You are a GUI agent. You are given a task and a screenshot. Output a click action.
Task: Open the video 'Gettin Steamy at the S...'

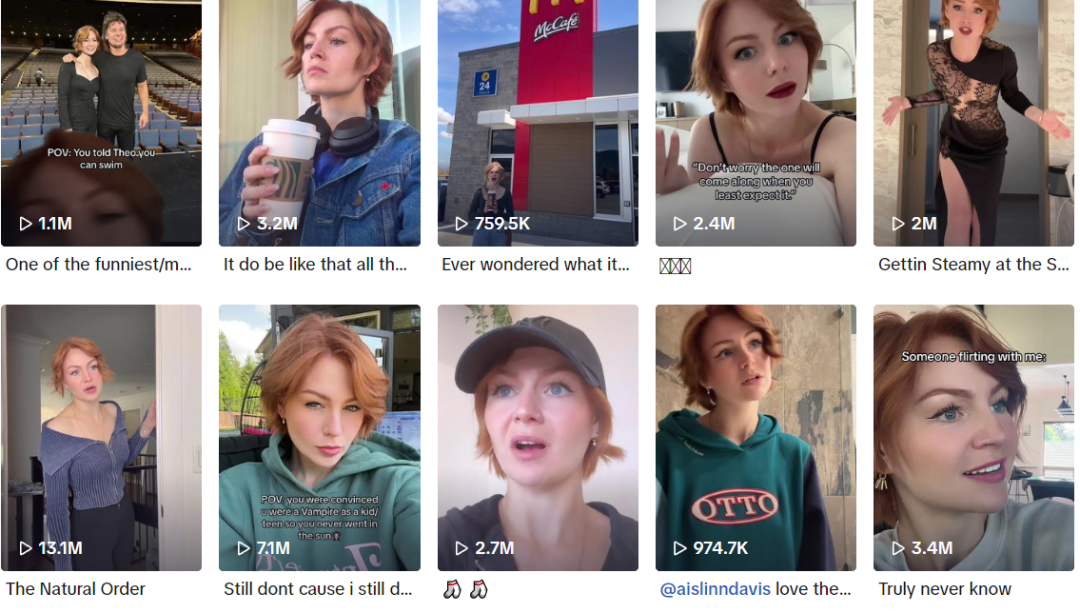[973, 122]
